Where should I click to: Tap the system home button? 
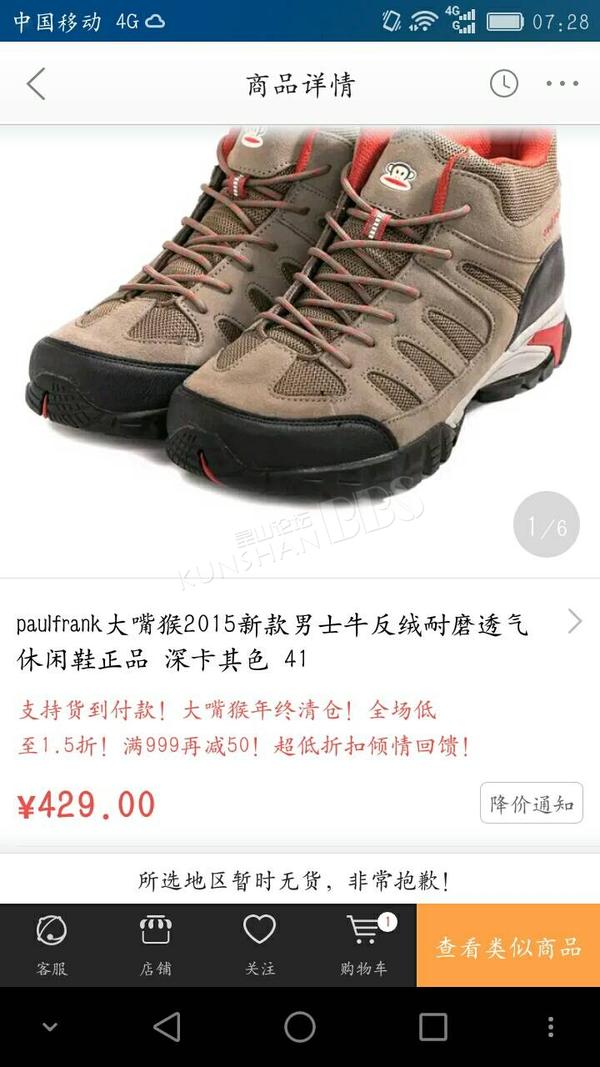pyautogui.click(x=300, y=1027)
